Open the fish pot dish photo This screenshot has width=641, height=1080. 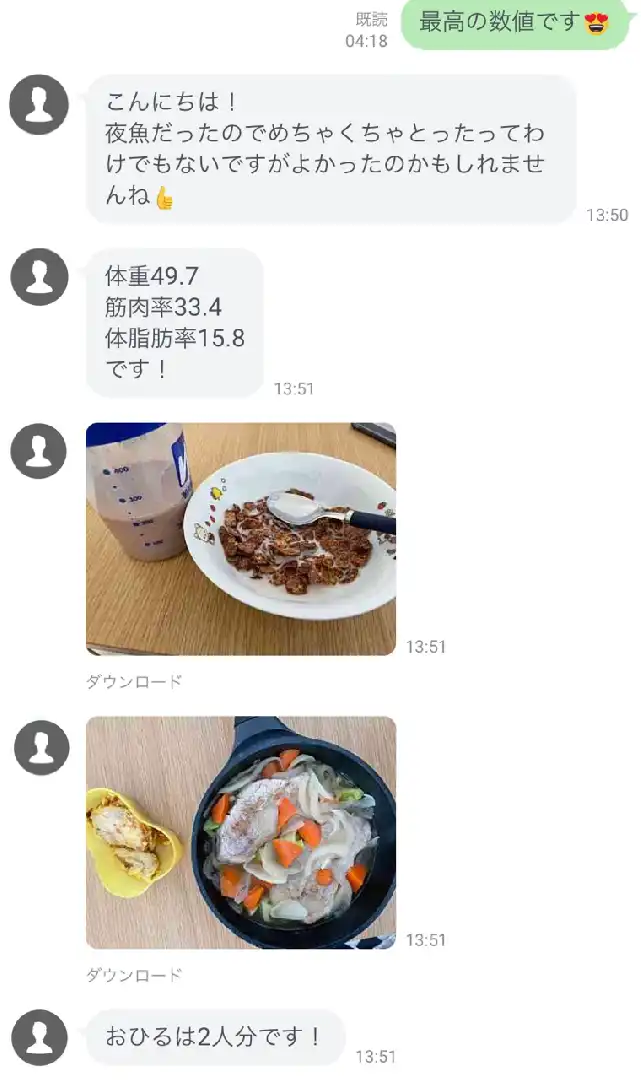[240, 832]
